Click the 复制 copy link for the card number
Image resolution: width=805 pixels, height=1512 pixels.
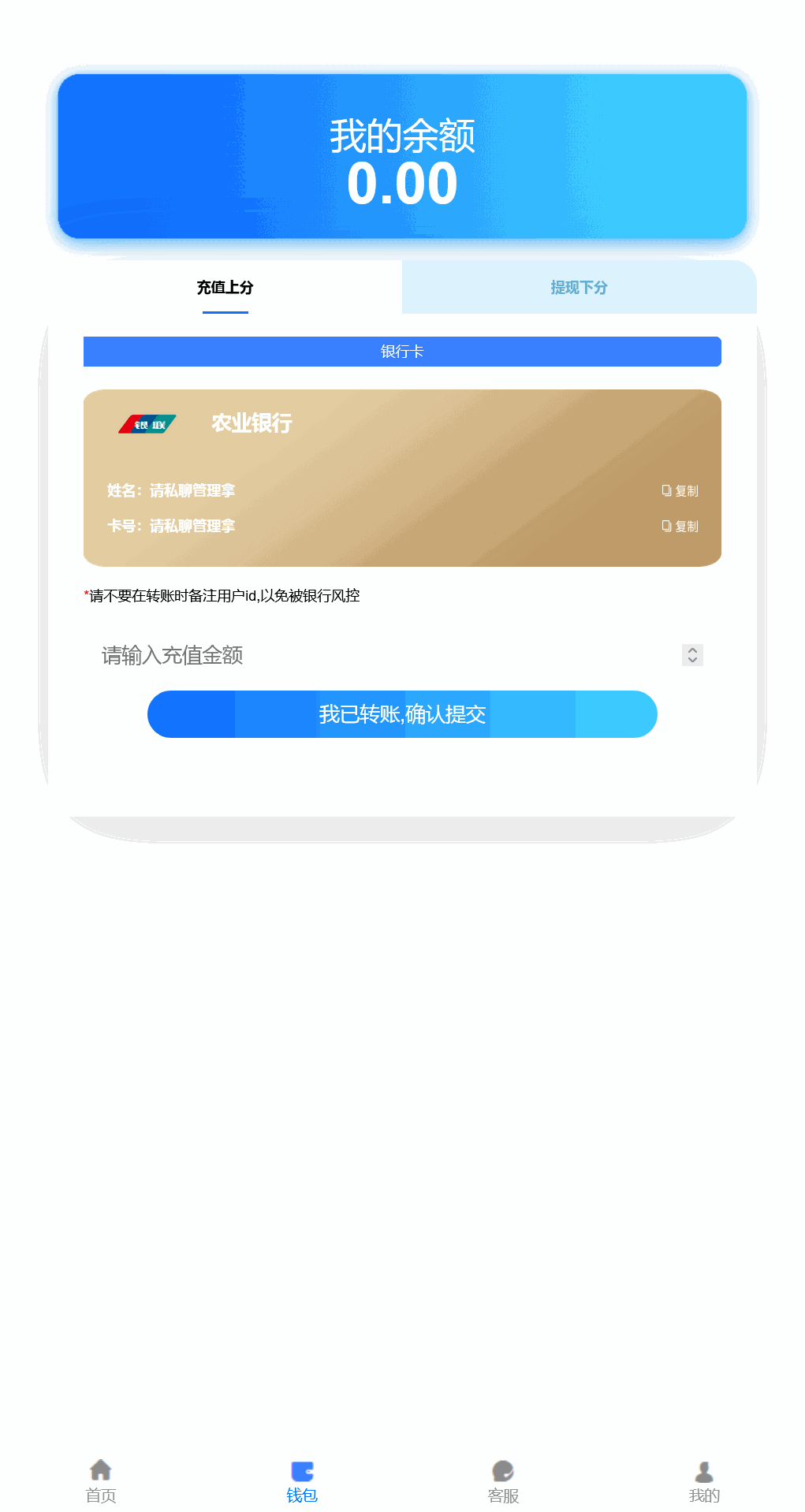684,526
